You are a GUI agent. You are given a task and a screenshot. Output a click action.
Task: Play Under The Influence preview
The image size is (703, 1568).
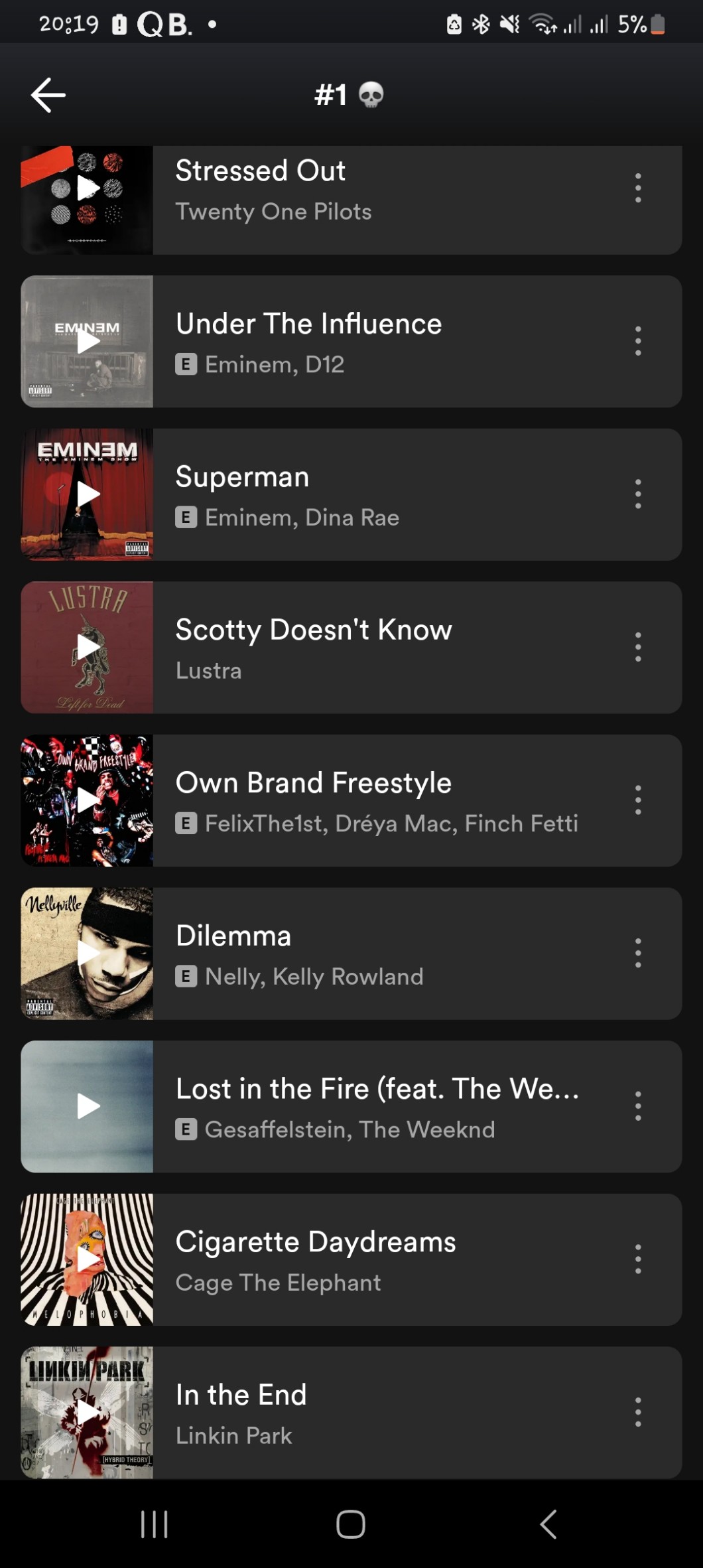pos(88,342)
